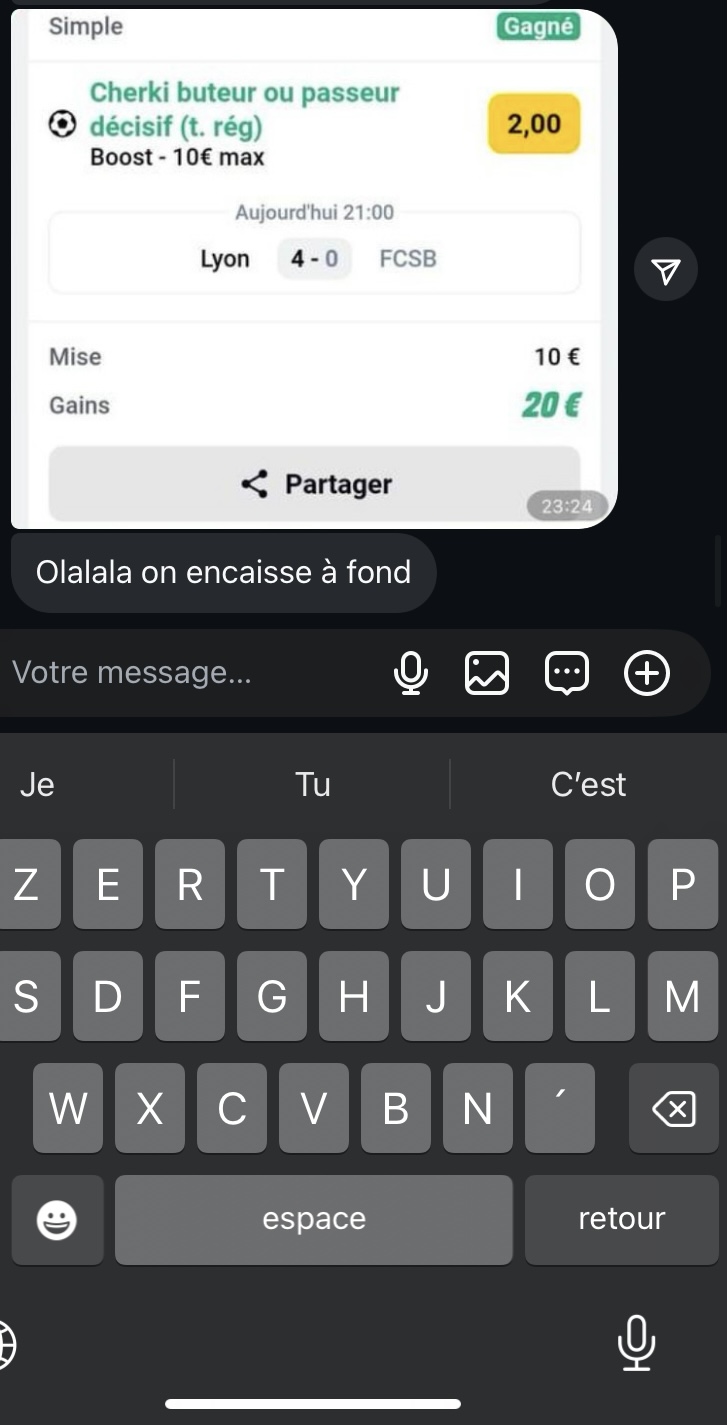Insert the suggested word 'Je'

pyautogui.click(x=38, y=784)
